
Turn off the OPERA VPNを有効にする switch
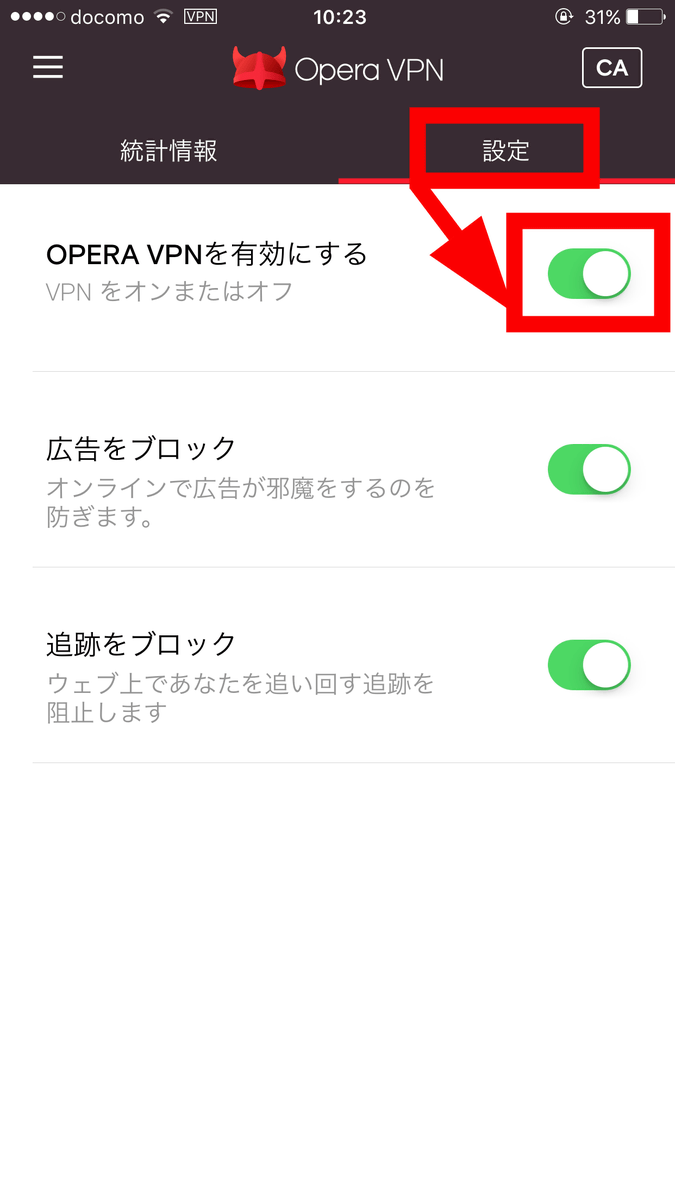click(590, 274)
